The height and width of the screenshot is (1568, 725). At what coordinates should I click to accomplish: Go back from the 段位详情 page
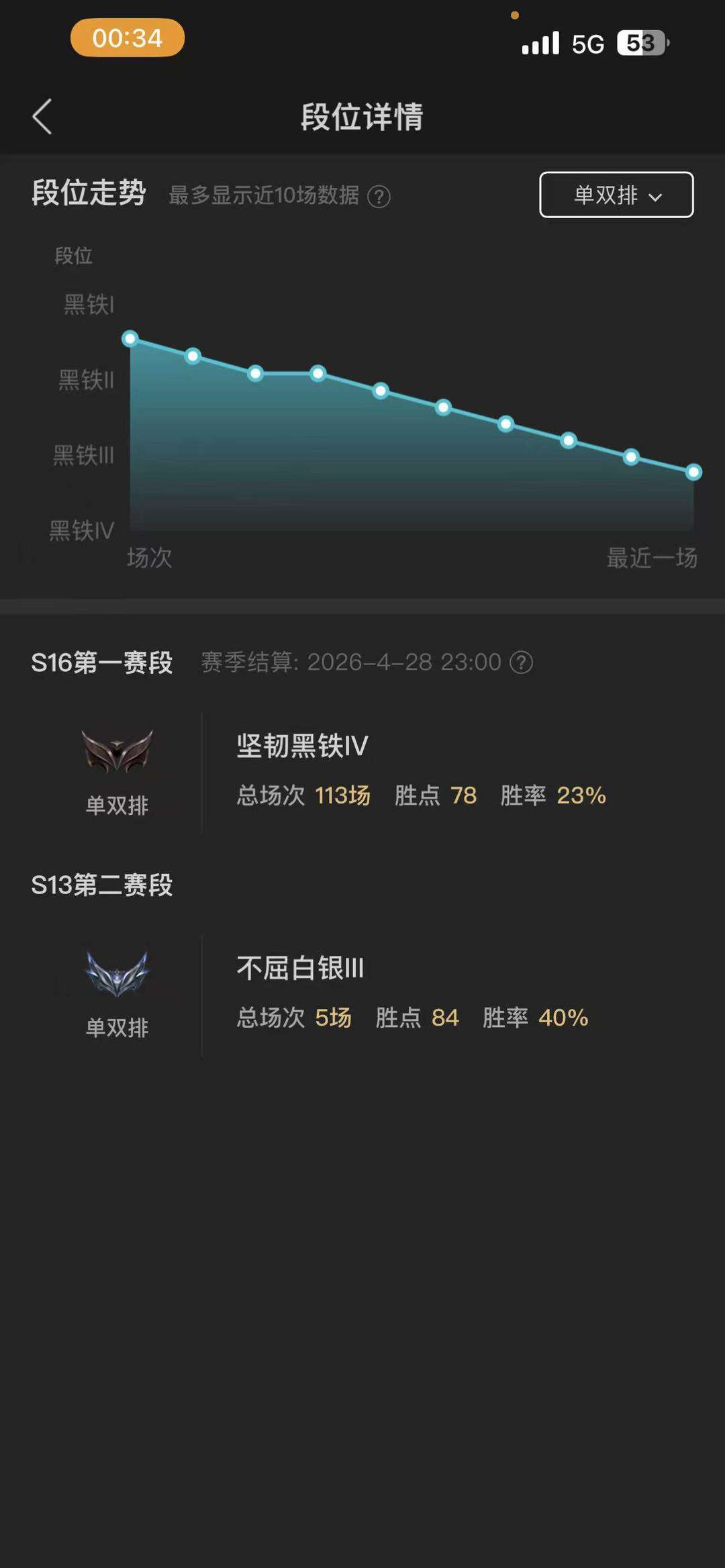point(42,117)
